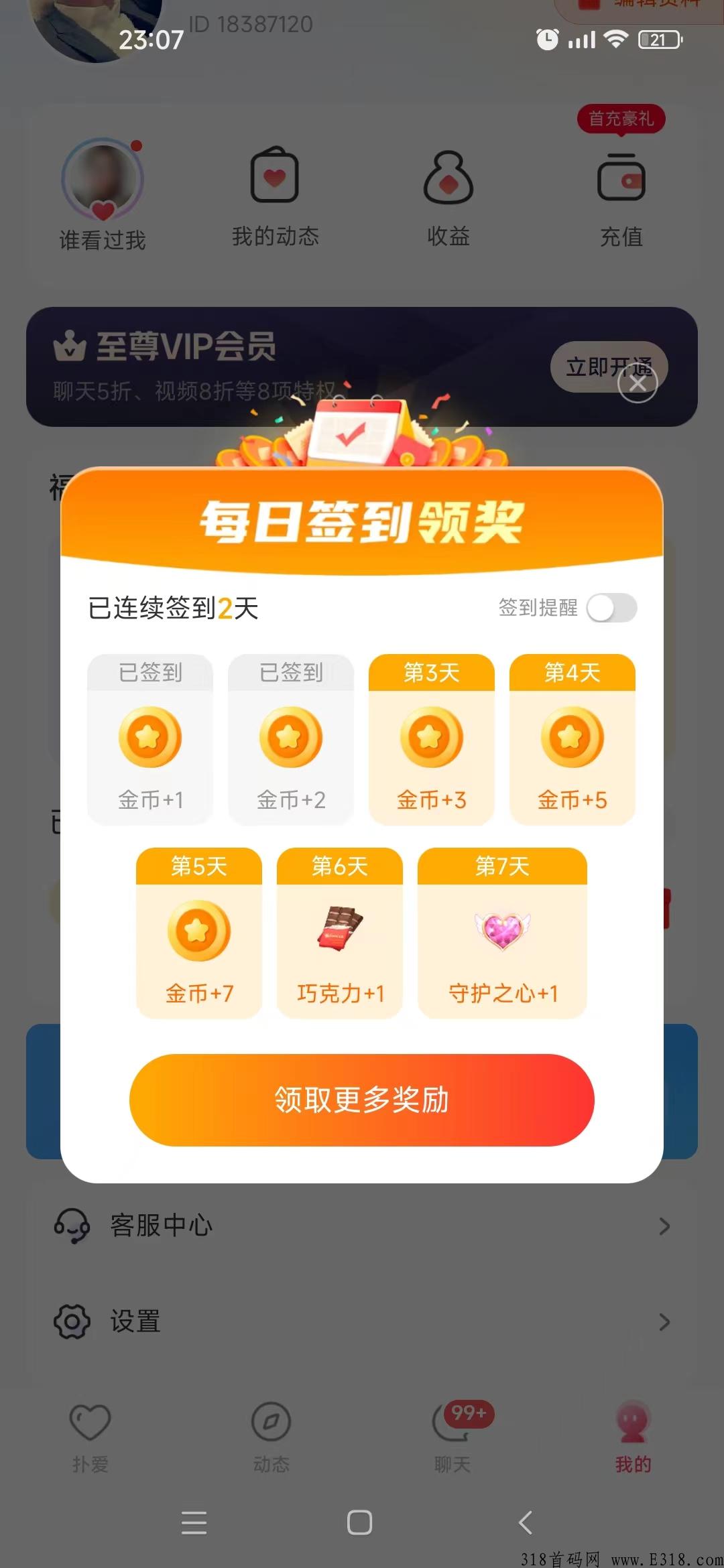Close the daily sign-in popup
This screenshot has width=724, height=1568.
tap(637, 383)
